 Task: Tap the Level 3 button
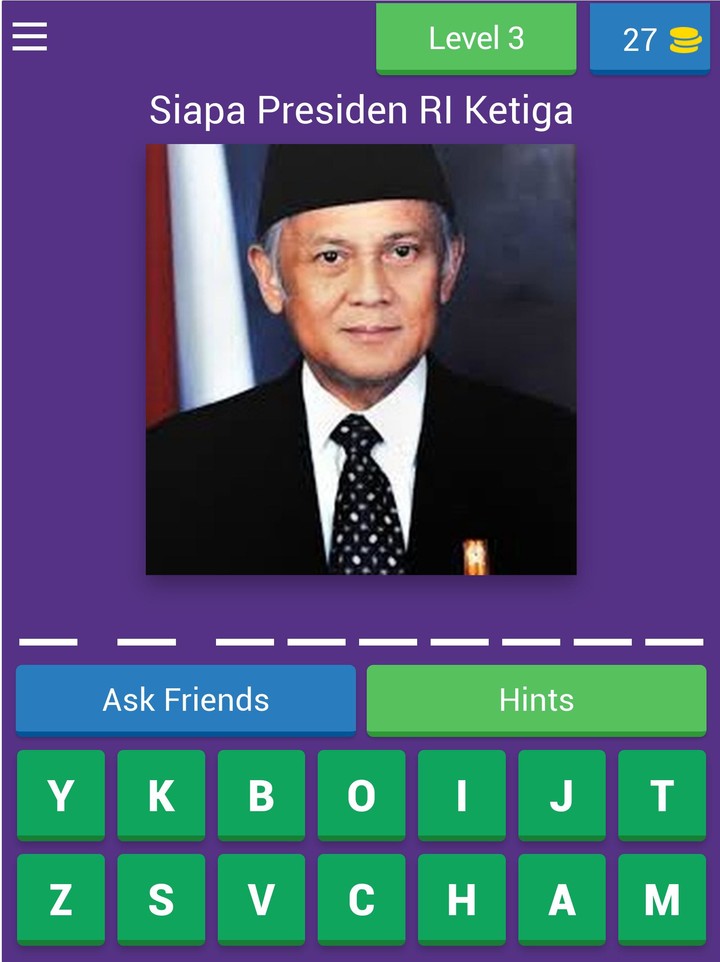point(476,38)
